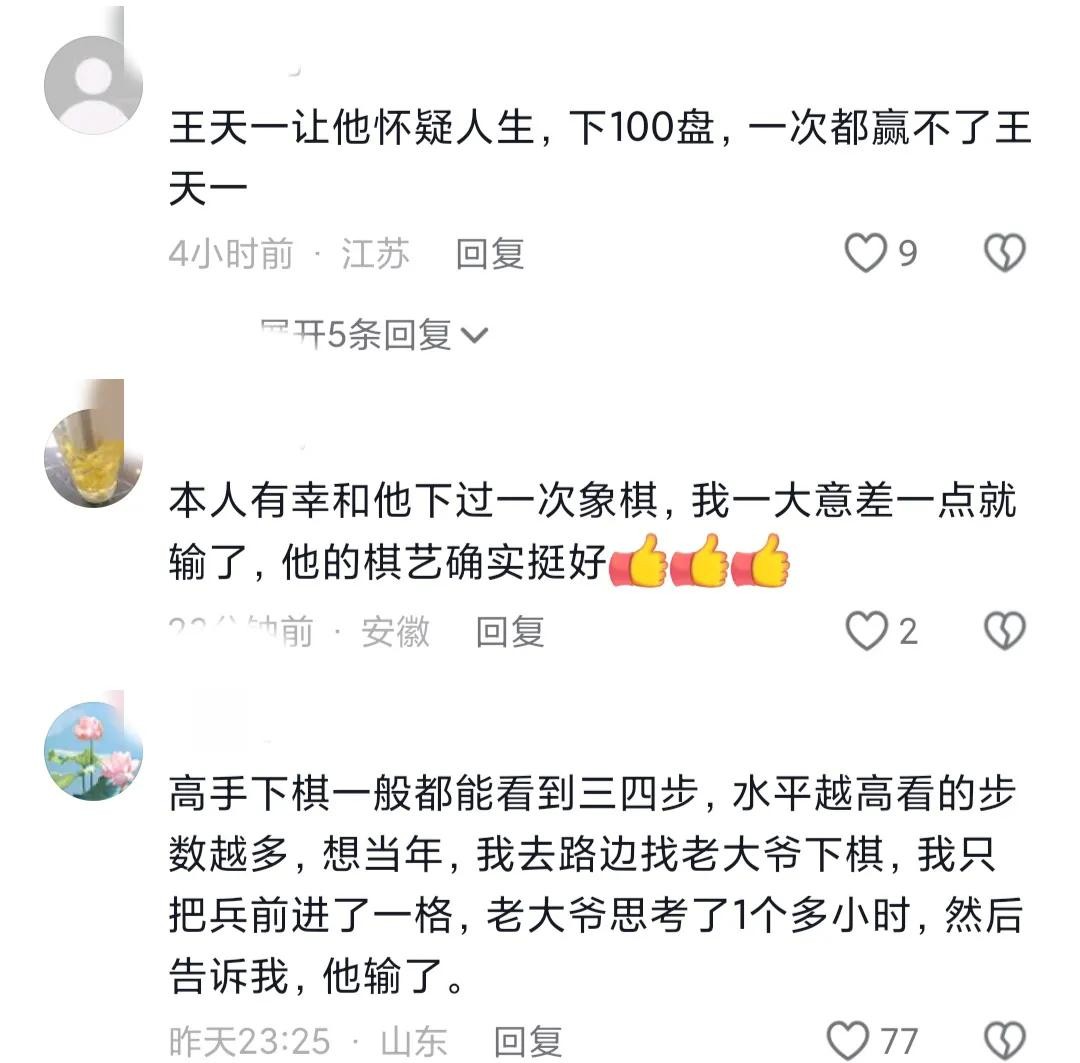The image size is (1080, 1063).
Task: Like the comment from 江苏 about 王天一
Action: 866,253
